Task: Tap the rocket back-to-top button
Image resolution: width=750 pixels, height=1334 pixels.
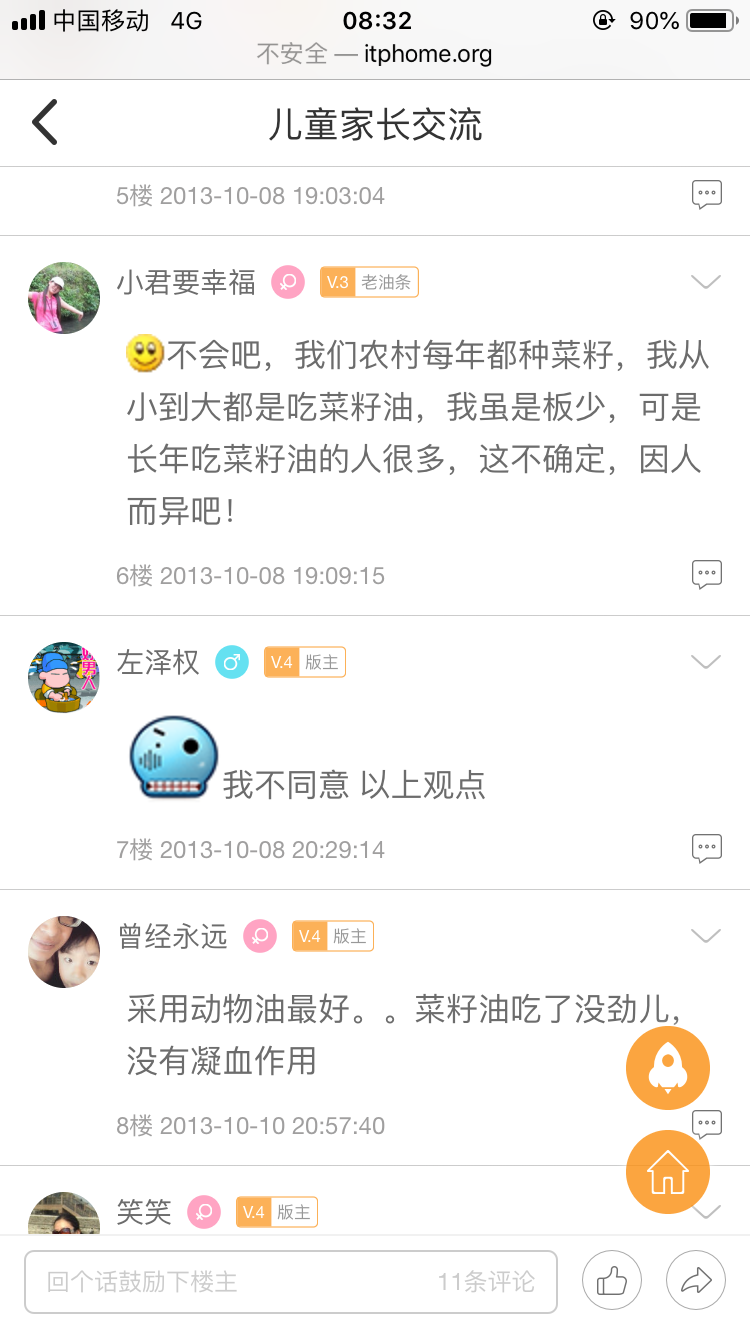Action: [x=668, y=1068]
